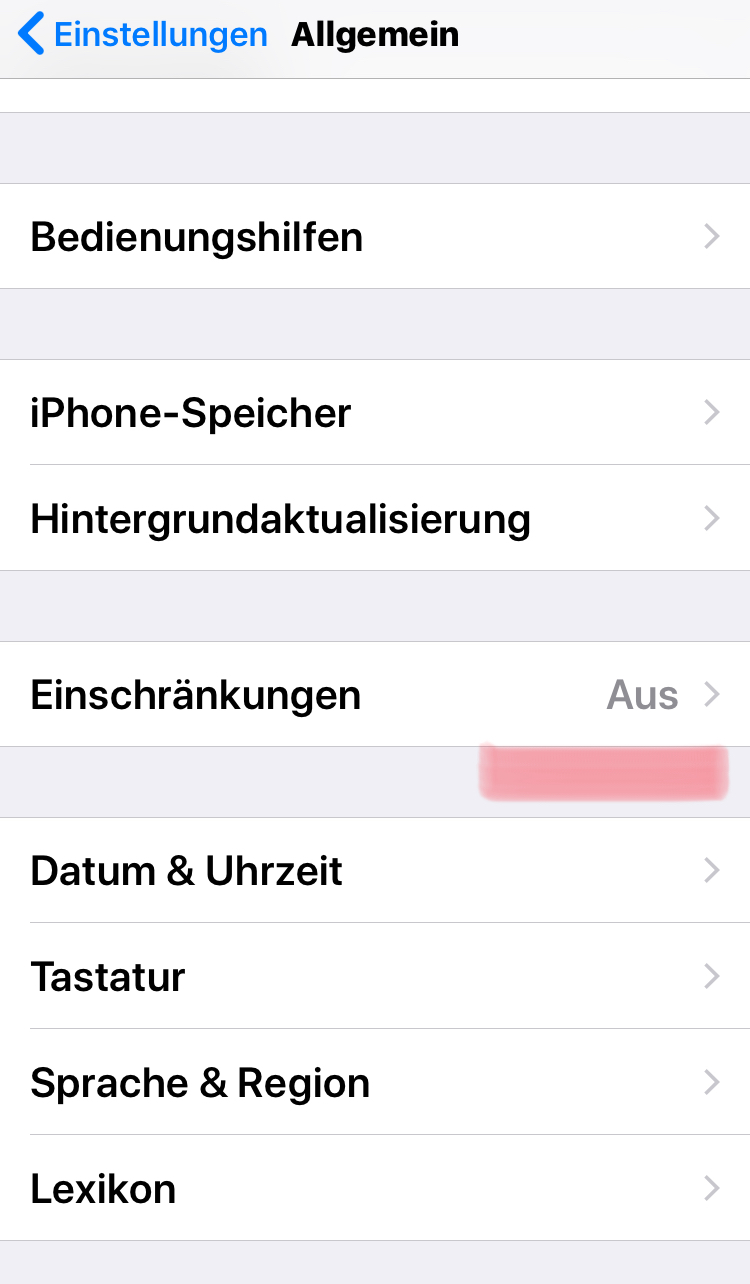The image size is (750, 1284).
Task: Open Sprache & Region
Action: (375, 1082)
